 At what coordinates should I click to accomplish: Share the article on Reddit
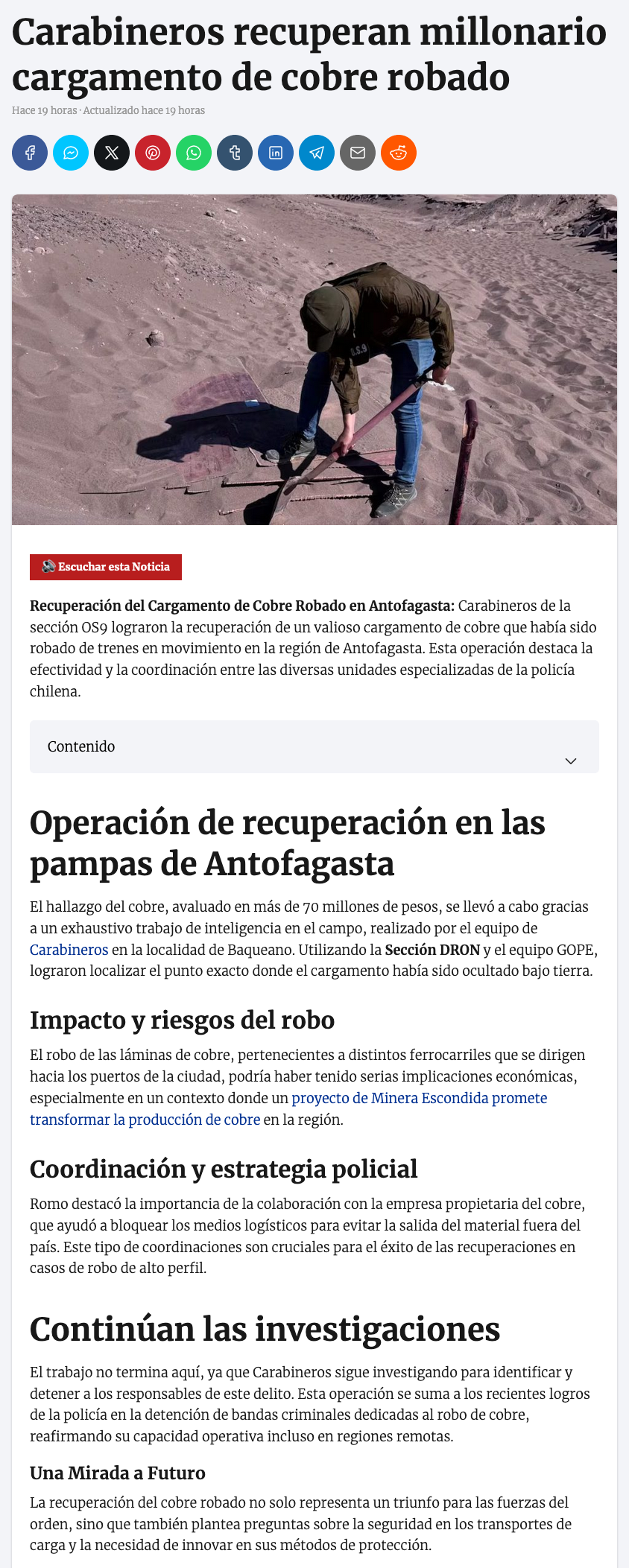(399, 153)
